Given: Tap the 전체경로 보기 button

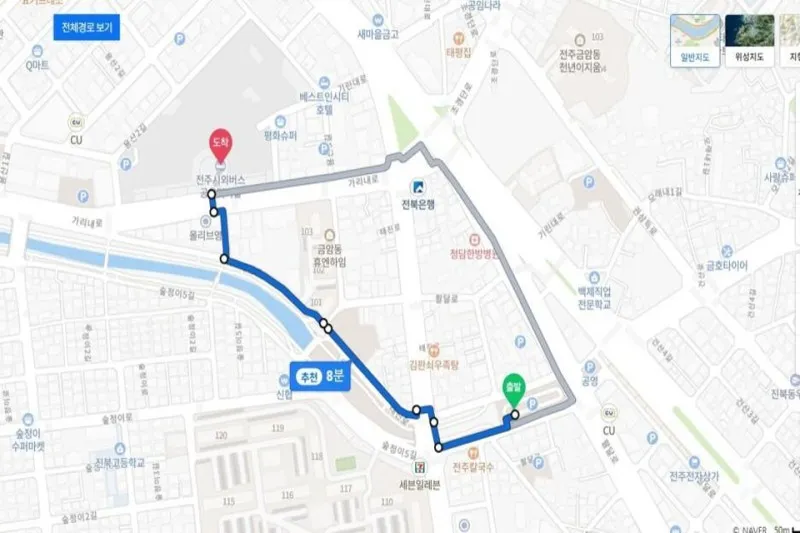Looking at the screenshot, I should point(86,27).
